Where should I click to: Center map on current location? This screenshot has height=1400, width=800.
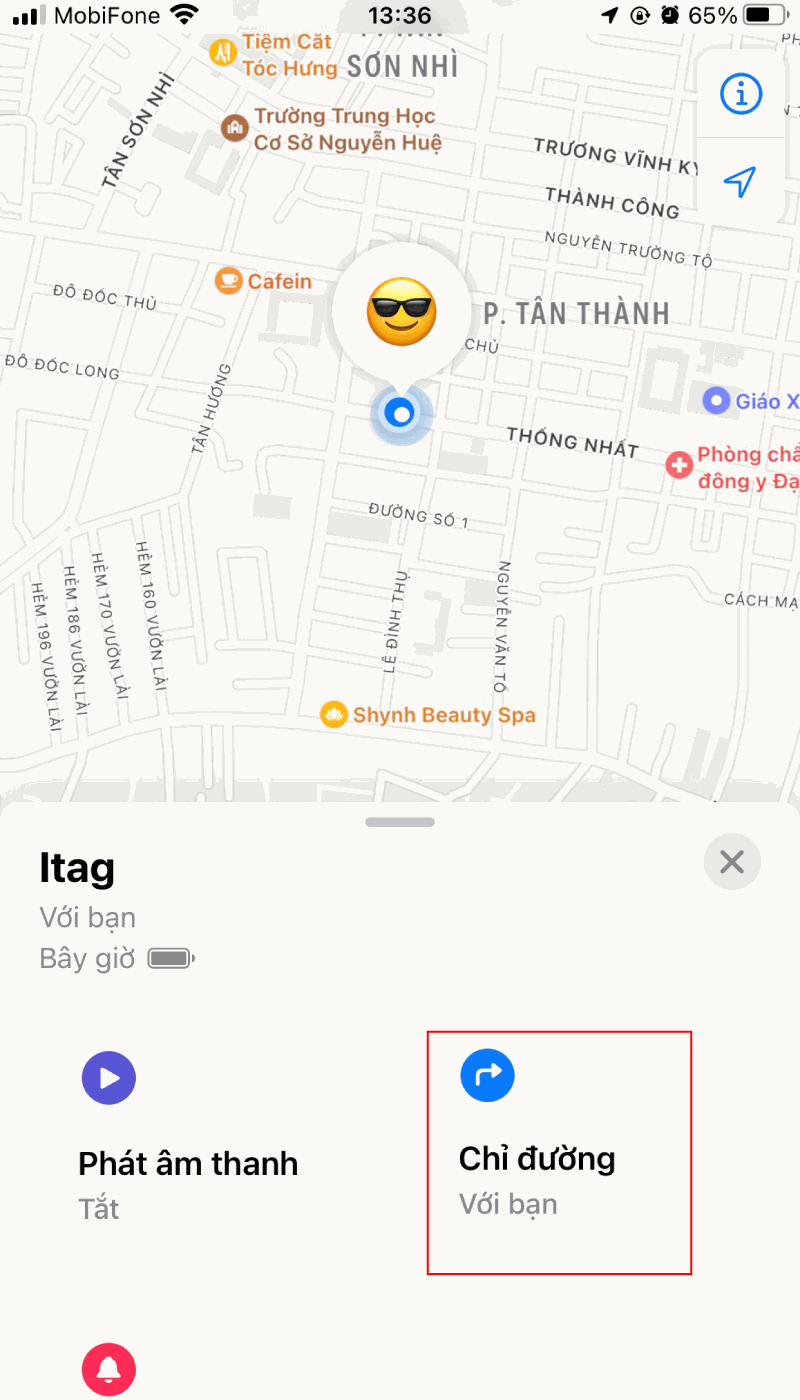tap(740, 182)
